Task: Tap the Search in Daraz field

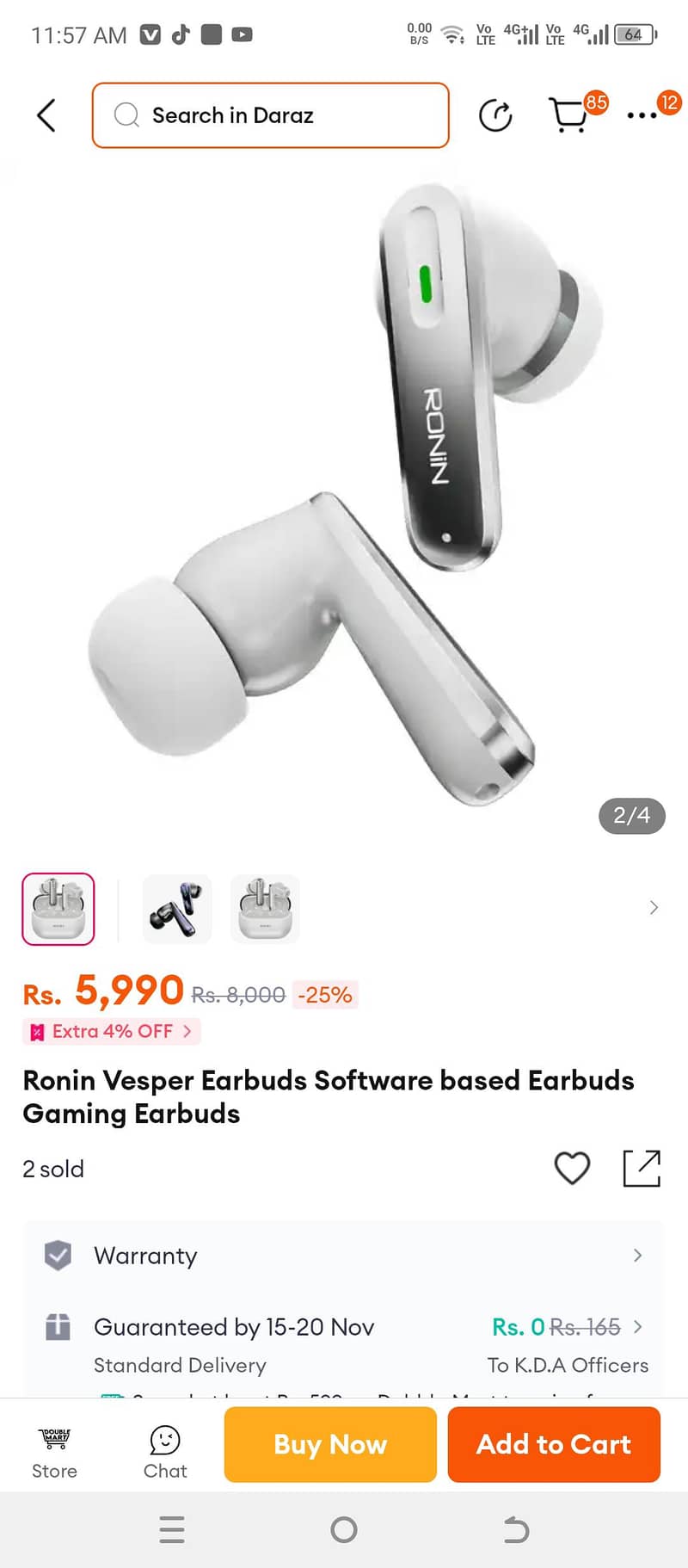Action: [x=270, y=115]
